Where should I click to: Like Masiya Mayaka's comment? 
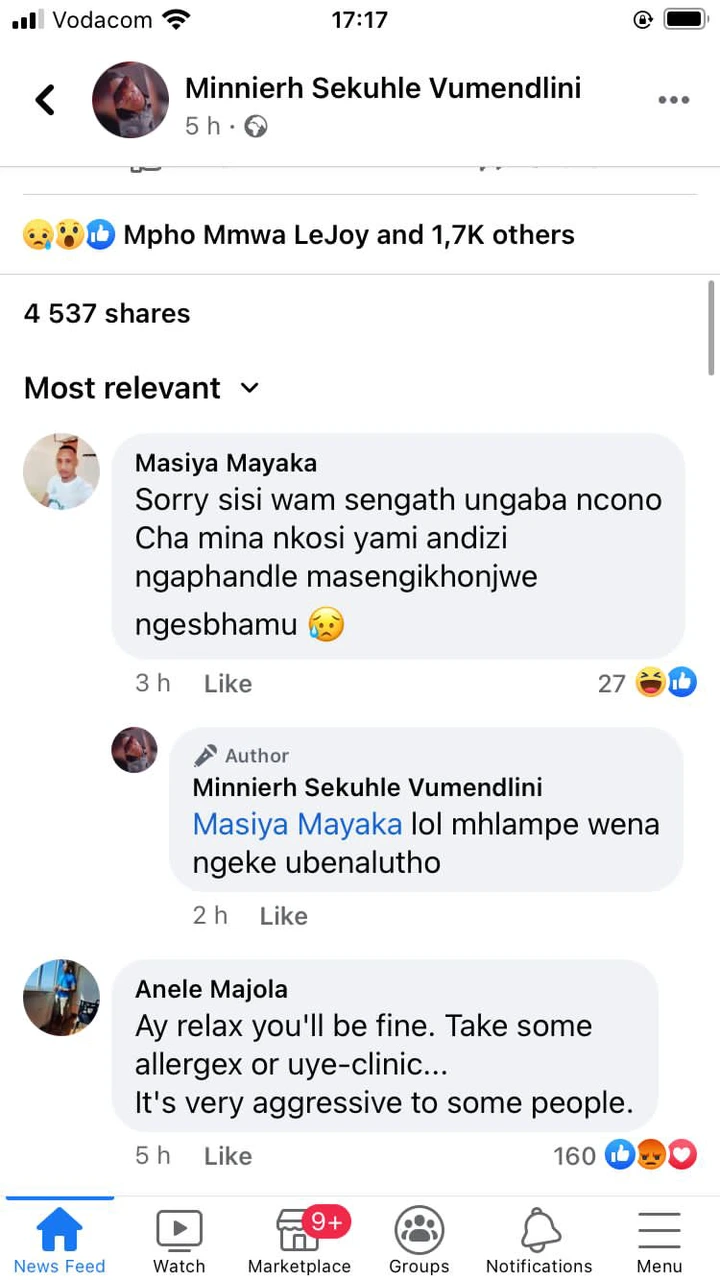tap(228, 684)
